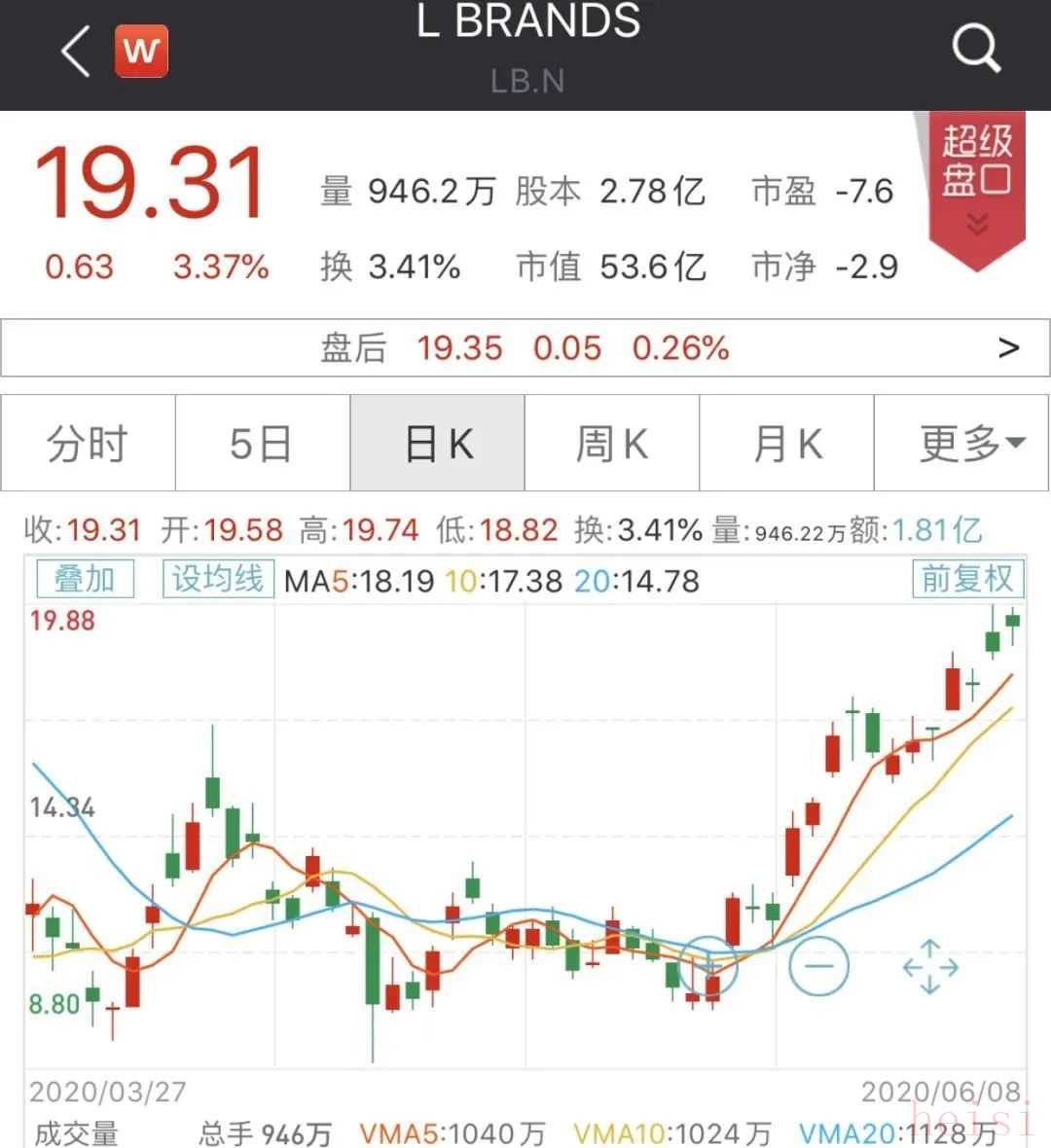The width and height of the screenshot is (1051, 1148).
Task: Change the 前复权 adjustment setting
Action: (x=966, y=579)
